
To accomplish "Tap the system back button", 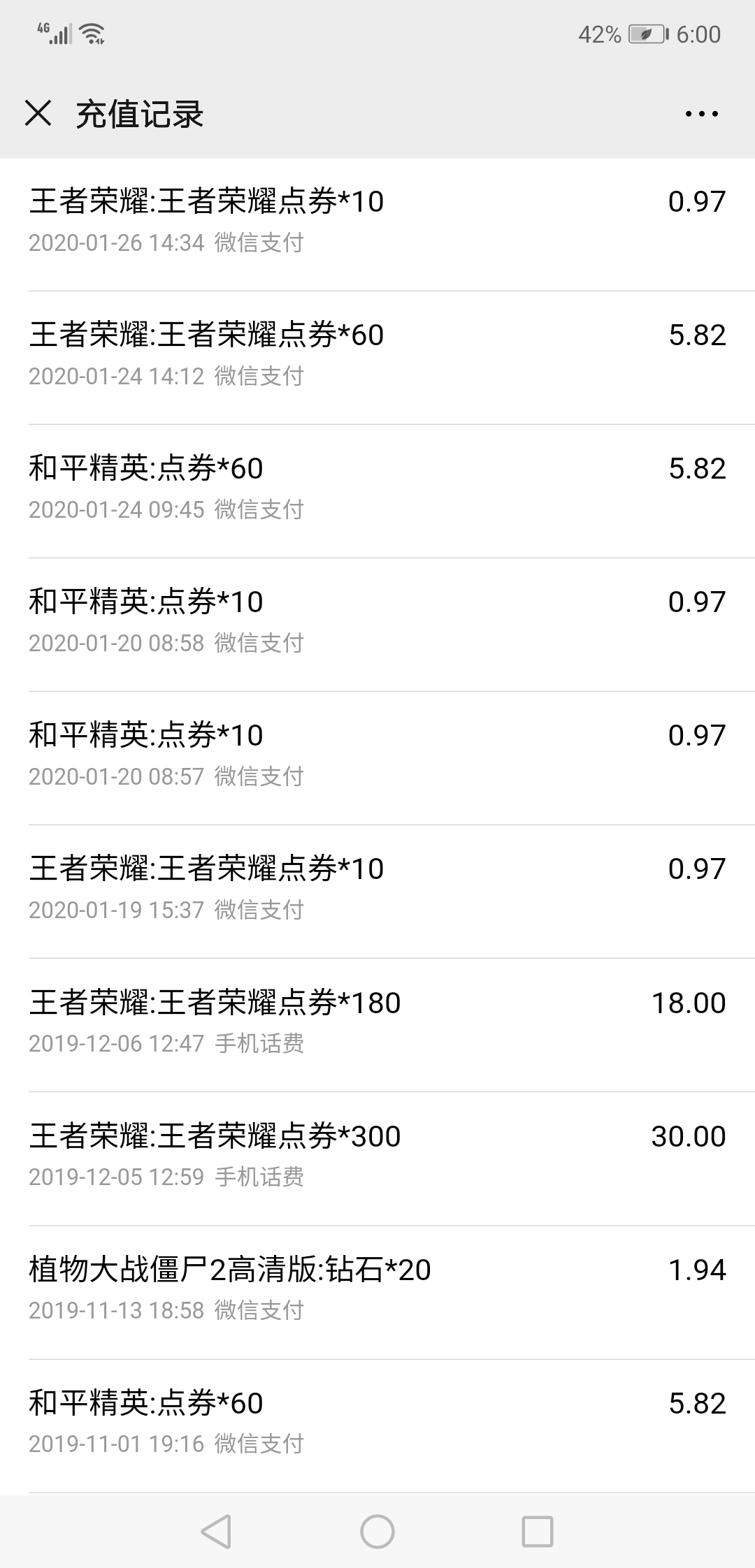I will click(216, 1532).
